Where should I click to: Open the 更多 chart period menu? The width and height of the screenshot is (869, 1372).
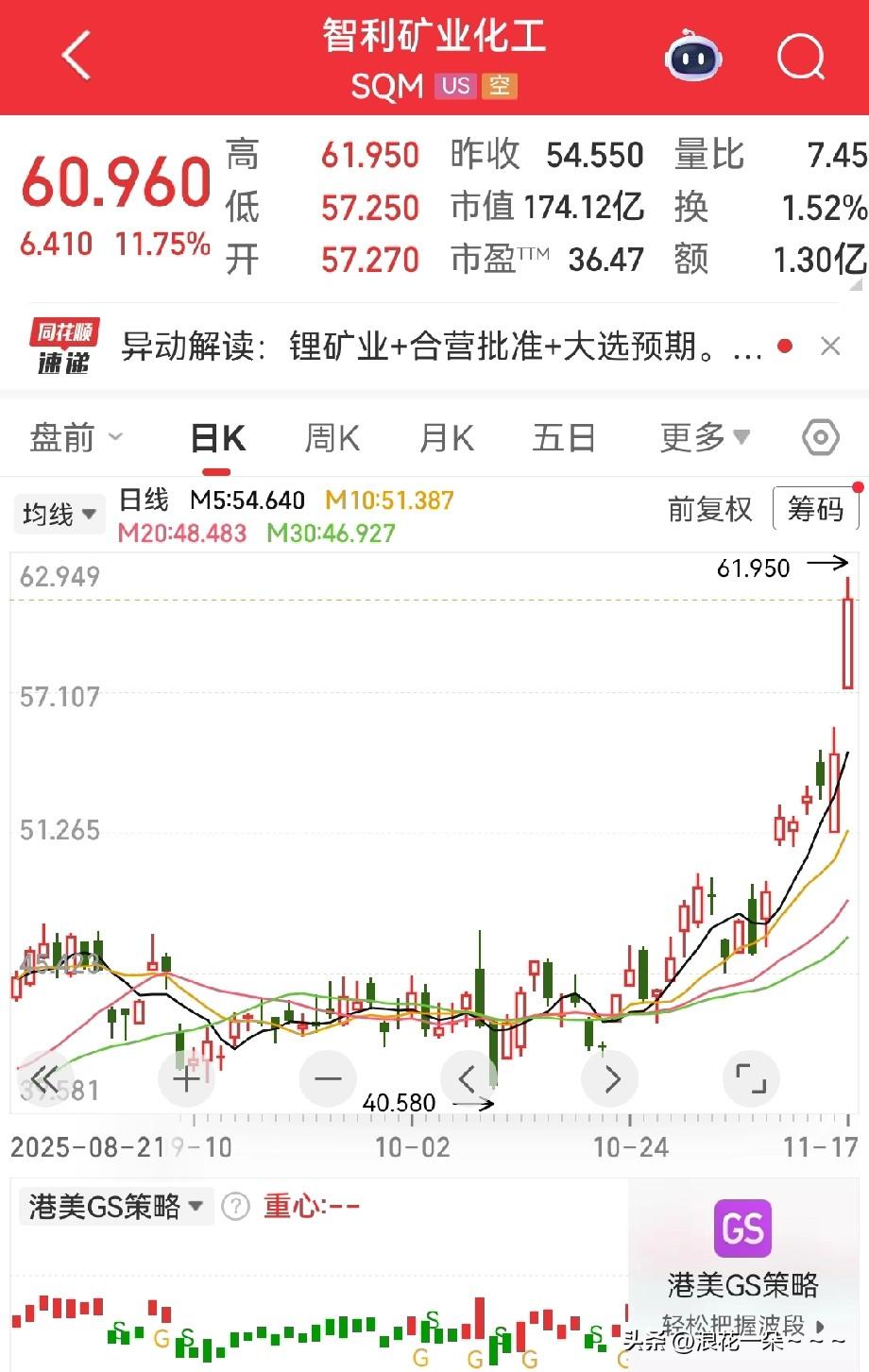705,438
